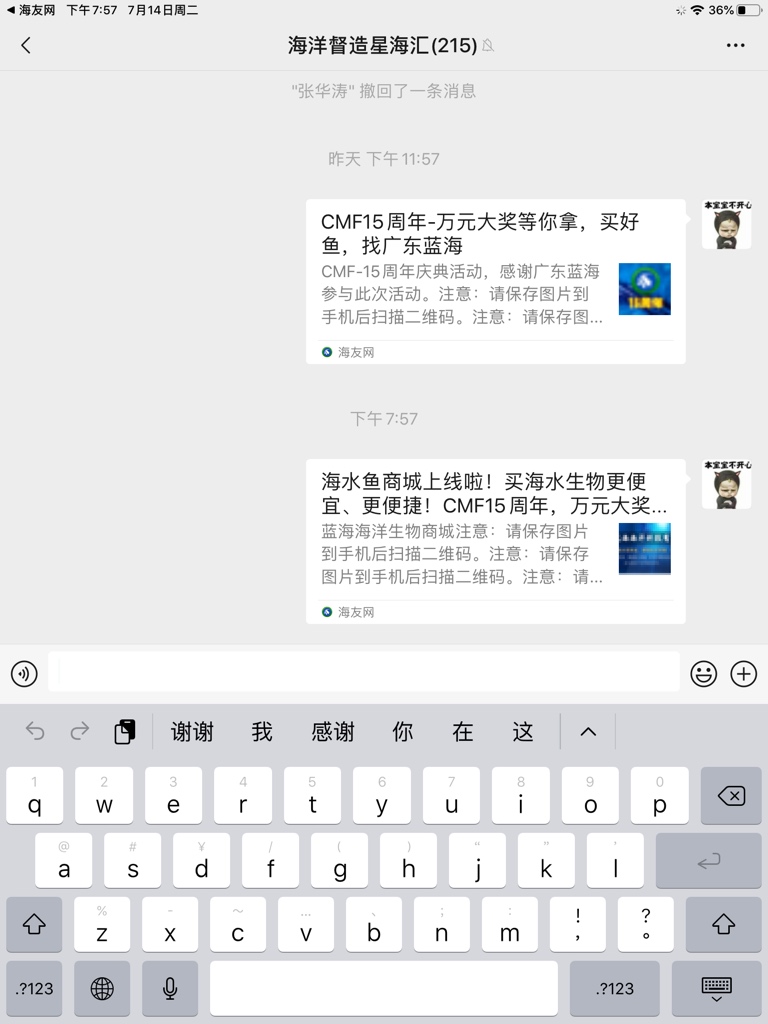Open the plus attachments menu
Viewport: 768px width, 1024px height.
tap(744, 674)
